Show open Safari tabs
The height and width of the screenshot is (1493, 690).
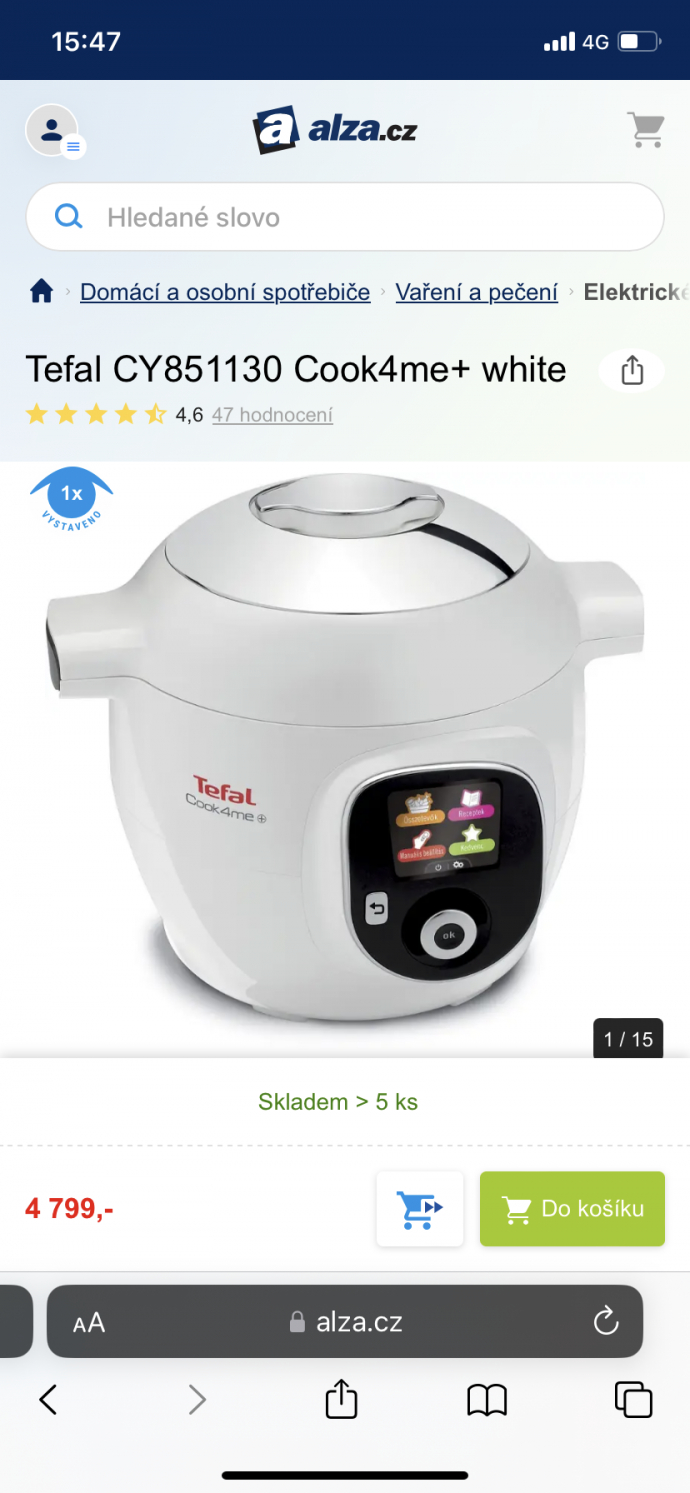pyautogui.click(x=633, y=1399)
